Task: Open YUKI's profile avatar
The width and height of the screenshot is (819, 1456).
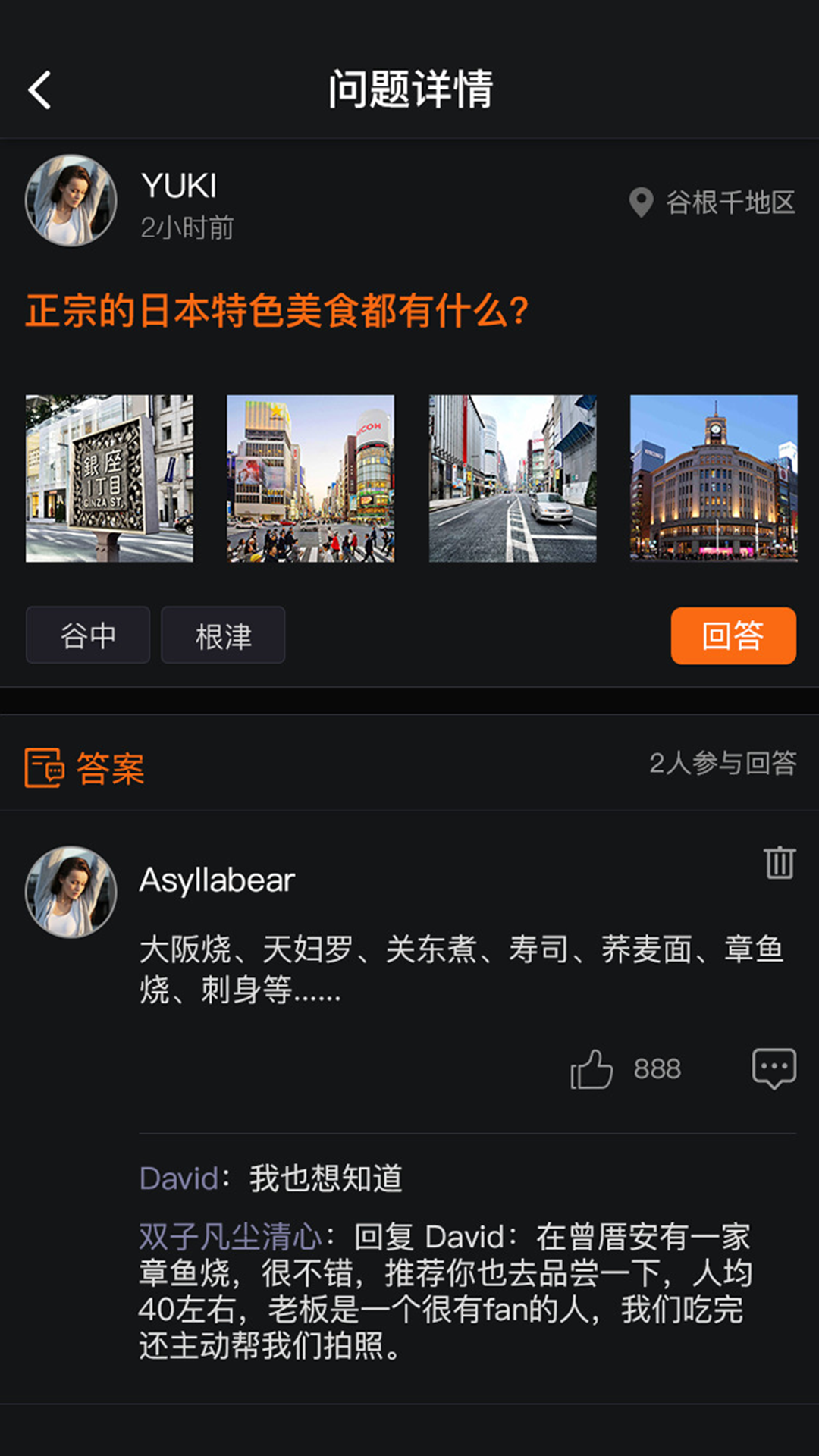Action: click(x=71, y=201)
